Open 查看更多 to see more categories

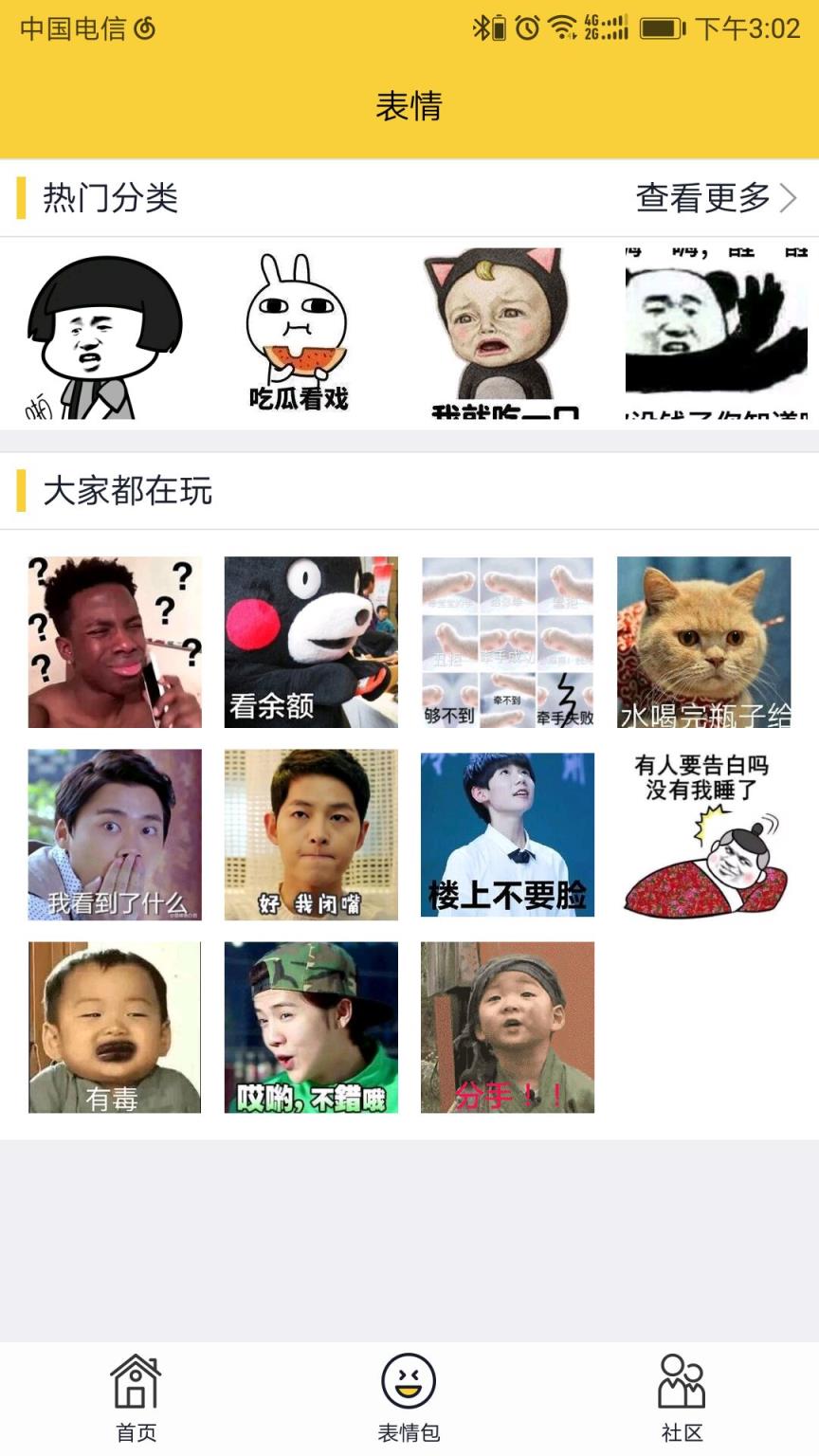[716, 198]
